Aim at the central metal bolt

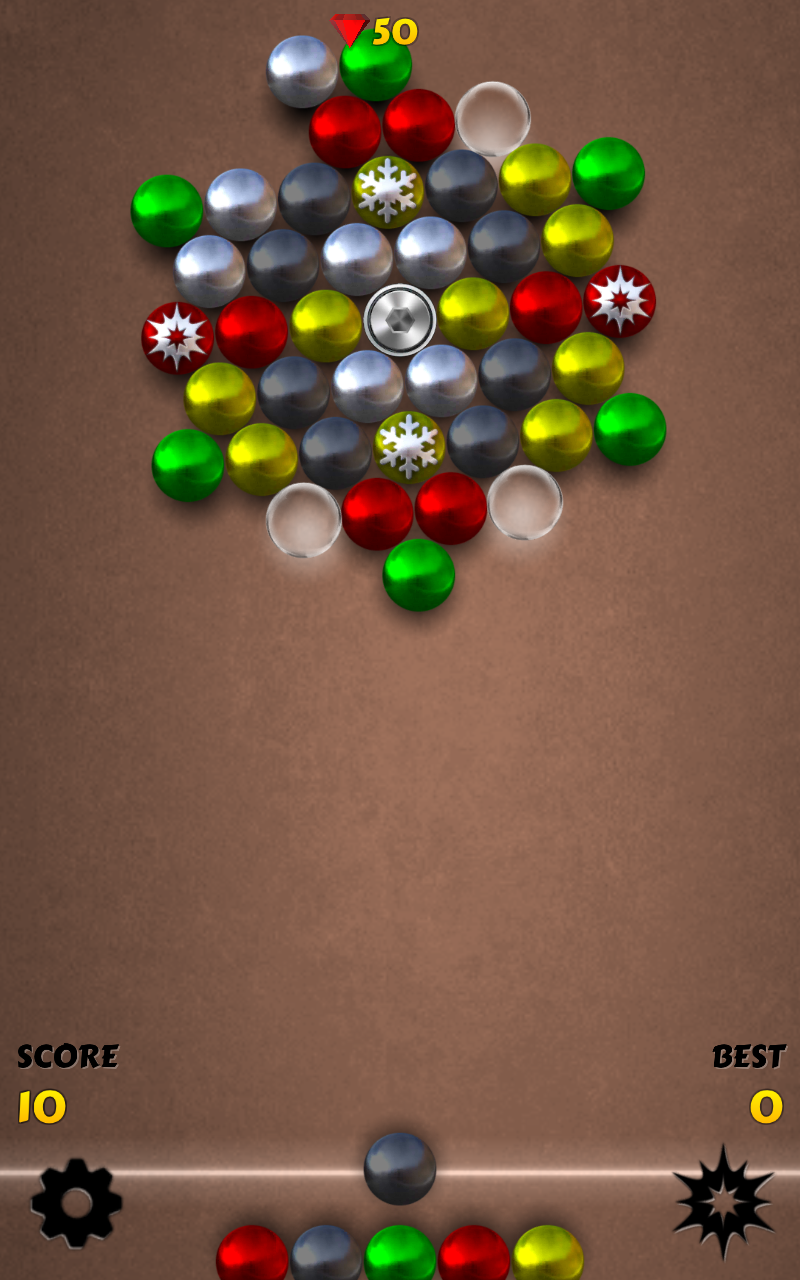[400, 320]
